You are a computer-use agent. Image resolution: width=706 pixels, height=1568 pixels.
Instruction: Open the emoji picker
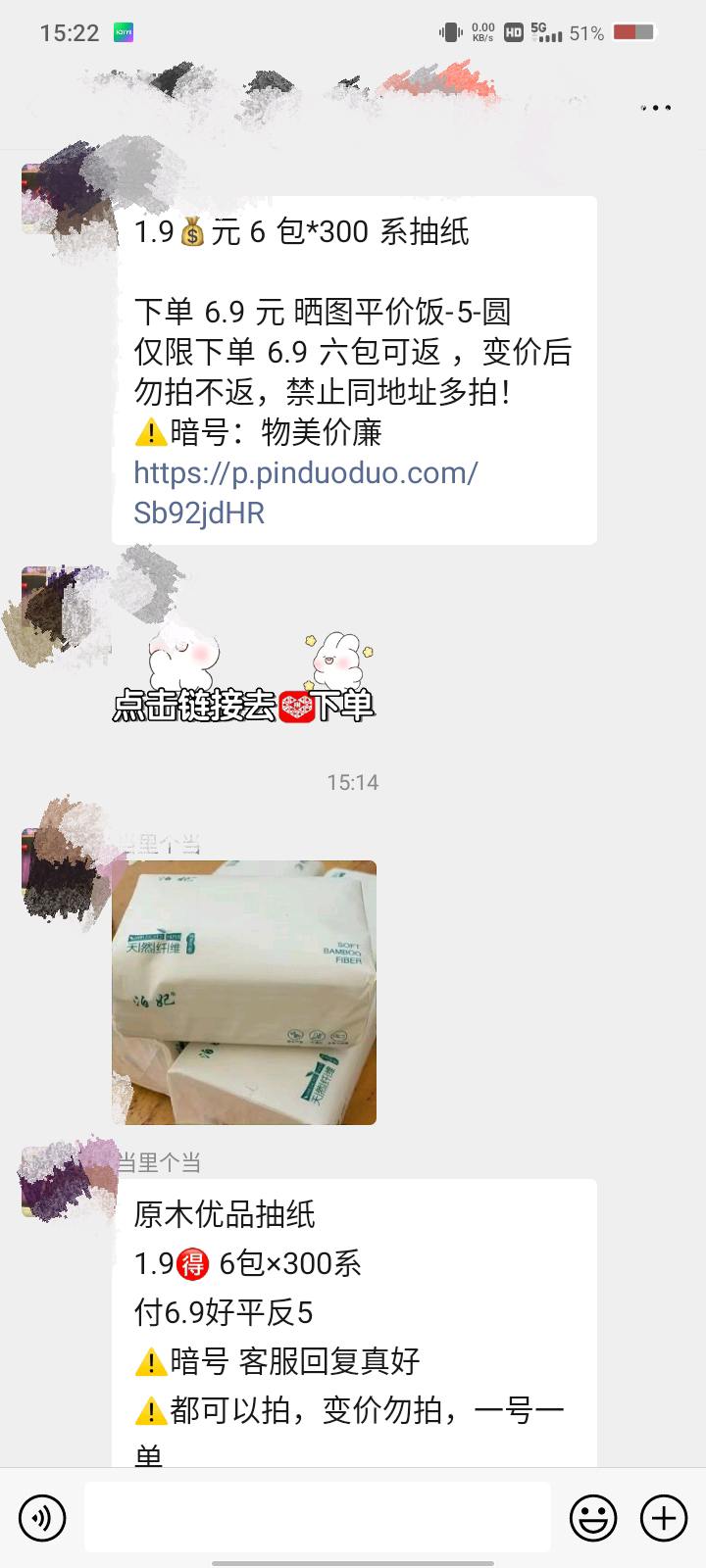(x=593, y=1518)
